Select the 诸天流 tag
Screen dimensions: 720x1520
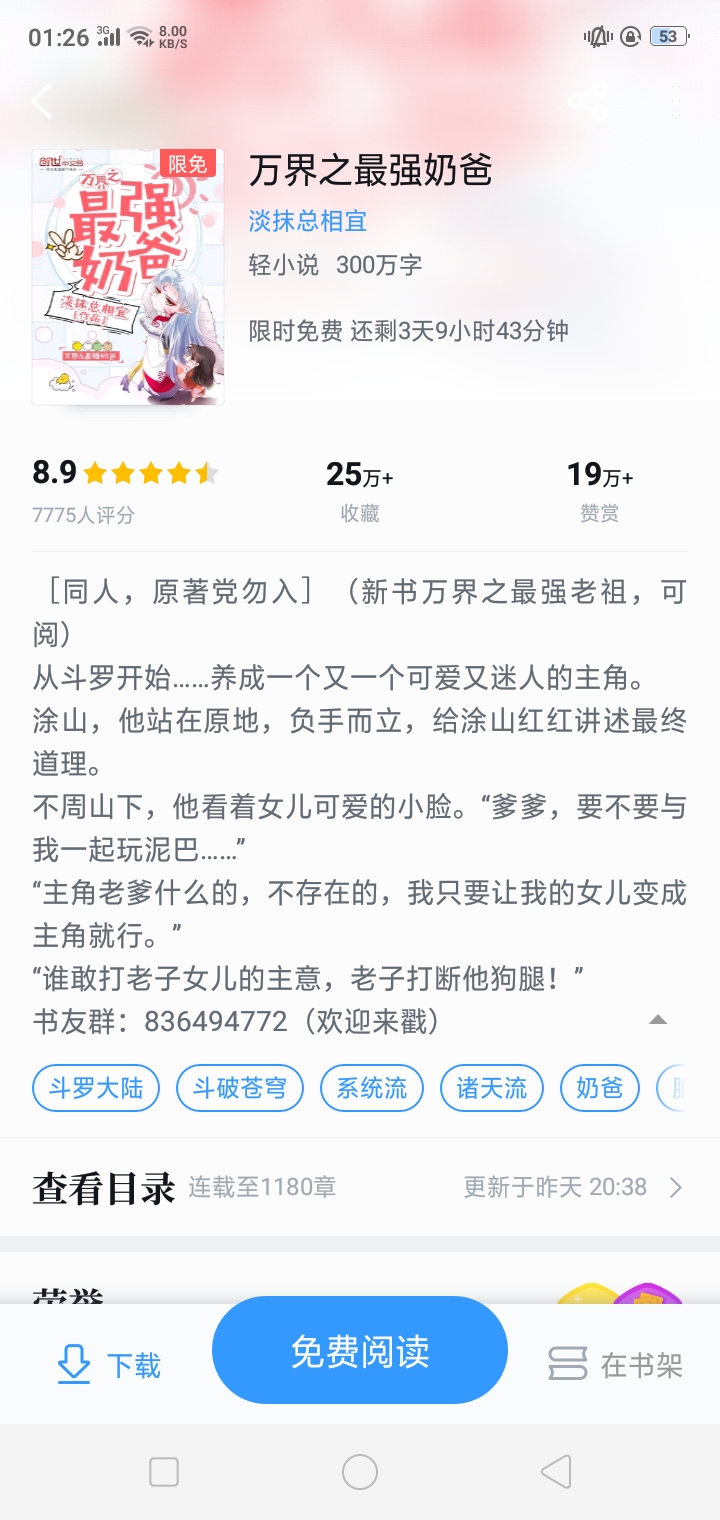point(492,1088)
